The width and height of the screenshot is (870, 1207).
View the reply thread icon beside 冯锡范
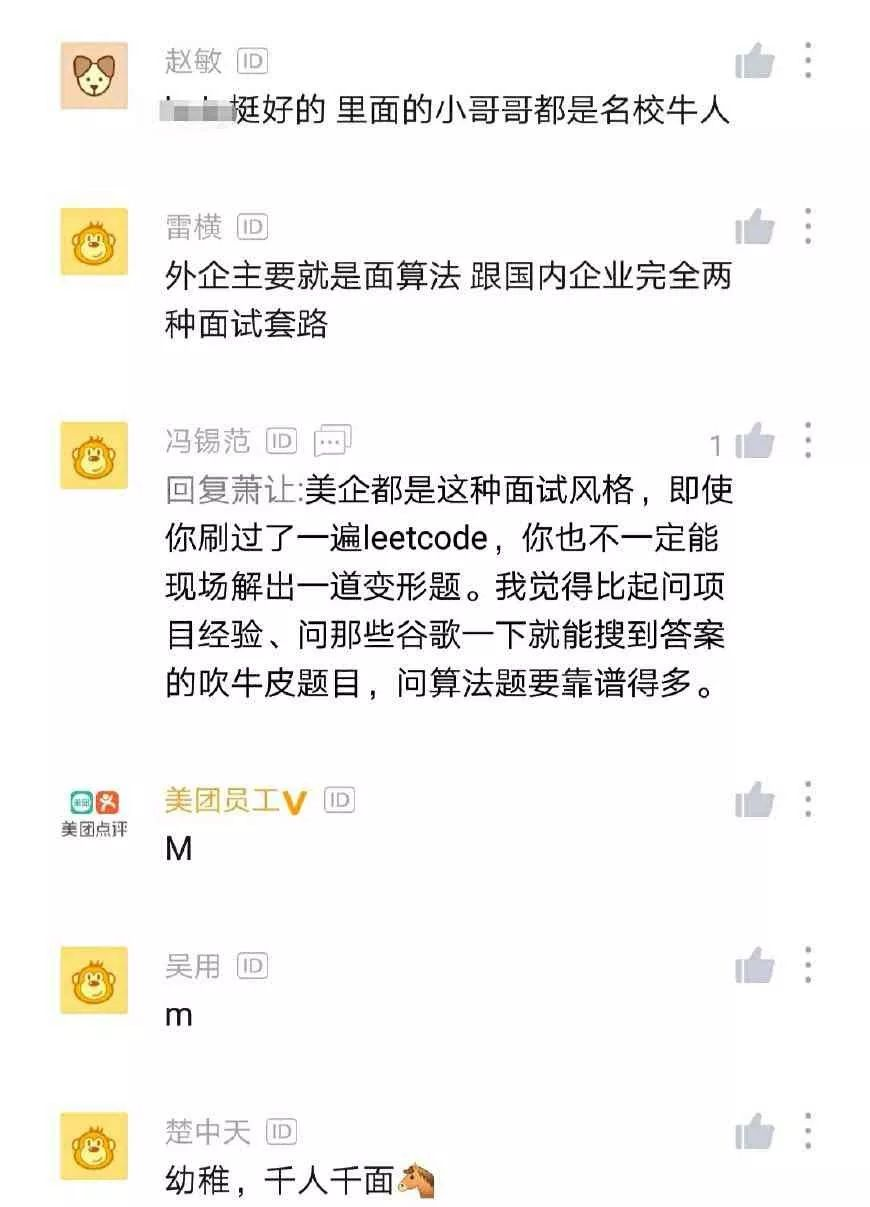click(x=333, y=440)
